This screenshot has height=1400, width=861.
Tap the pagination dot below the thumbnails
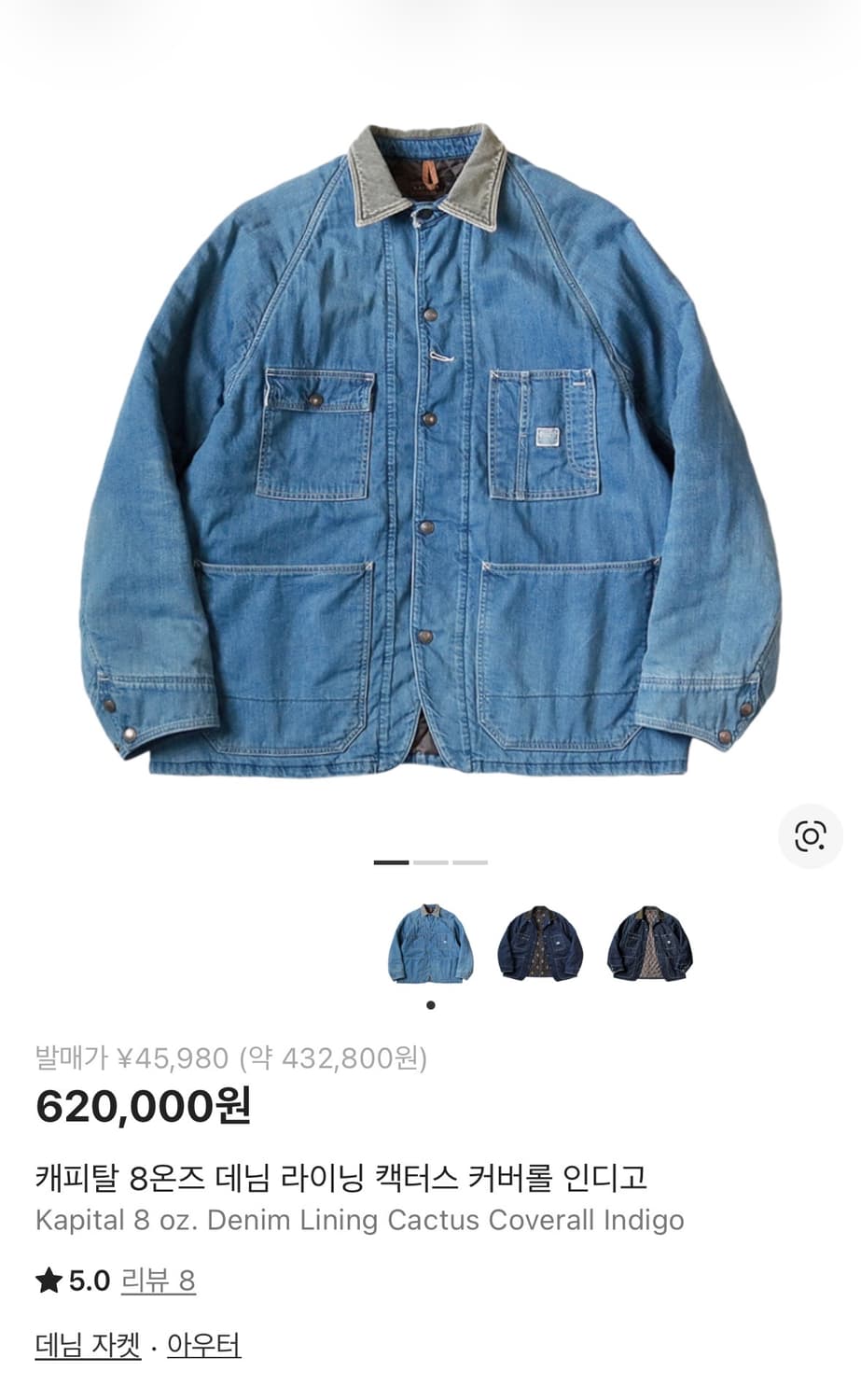pyautogui.click(x=431, y=1004)
